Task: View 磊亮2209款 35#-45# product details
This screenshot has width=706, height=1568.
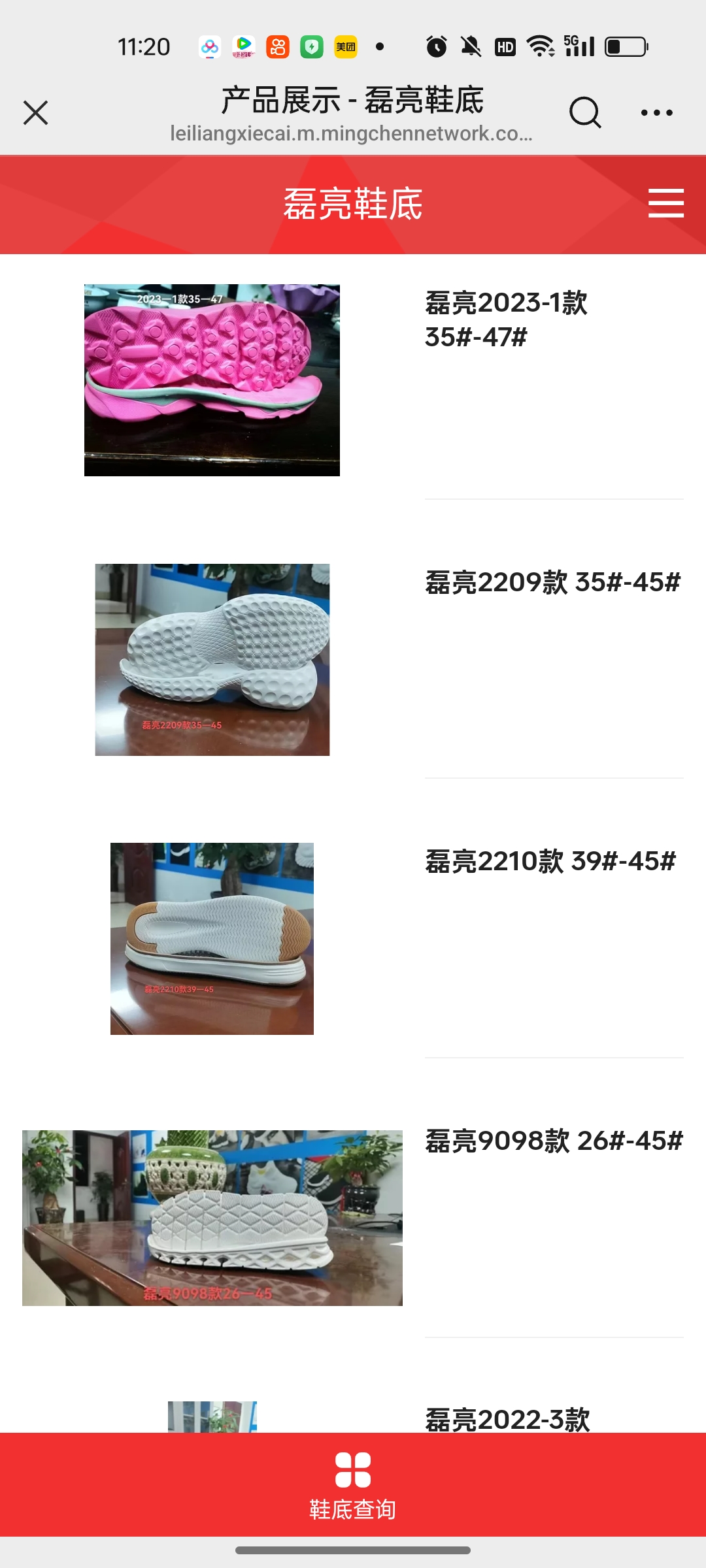Action: (x=552, y=582)
